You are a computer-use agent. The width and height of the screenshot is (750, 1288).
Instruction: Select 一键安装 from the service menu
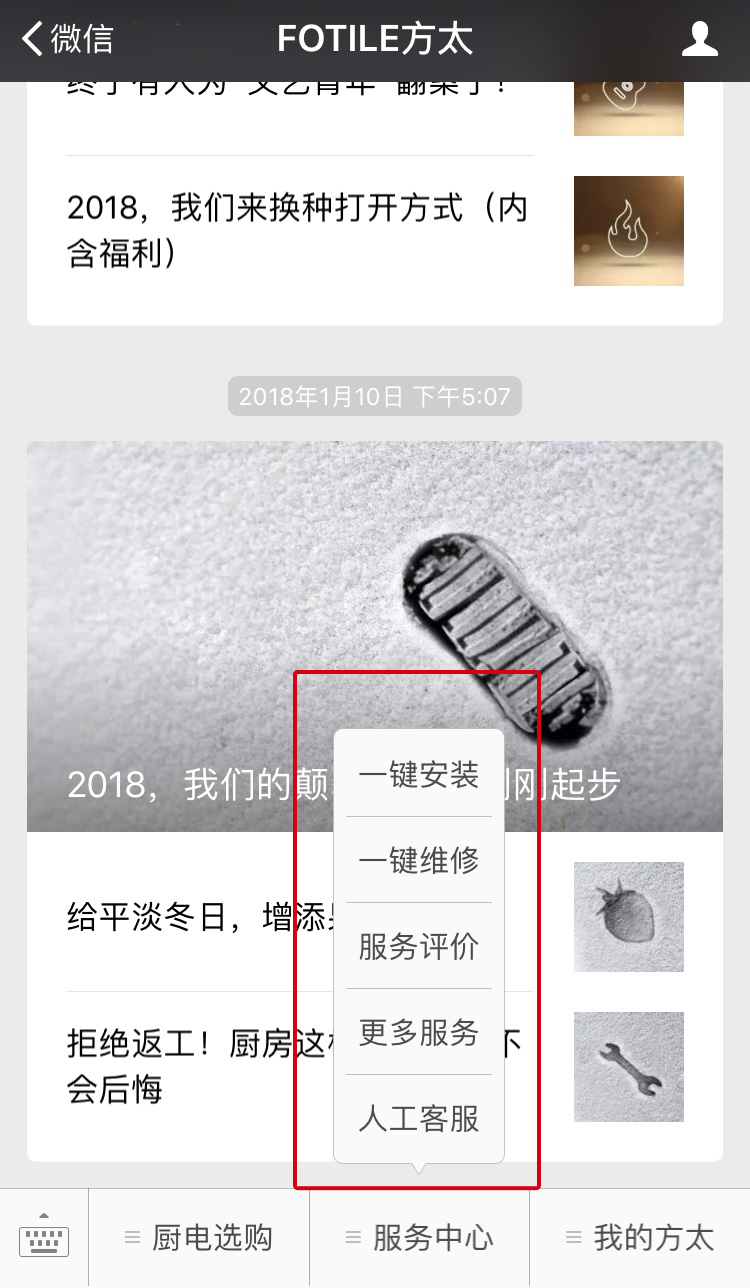[x=418, y=775]
